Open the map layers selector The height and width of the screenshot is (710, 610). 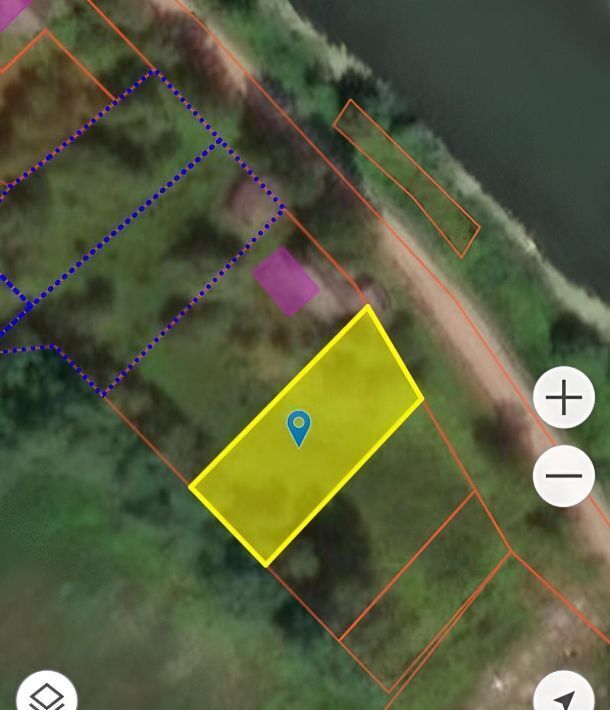[x=46, y=693]
